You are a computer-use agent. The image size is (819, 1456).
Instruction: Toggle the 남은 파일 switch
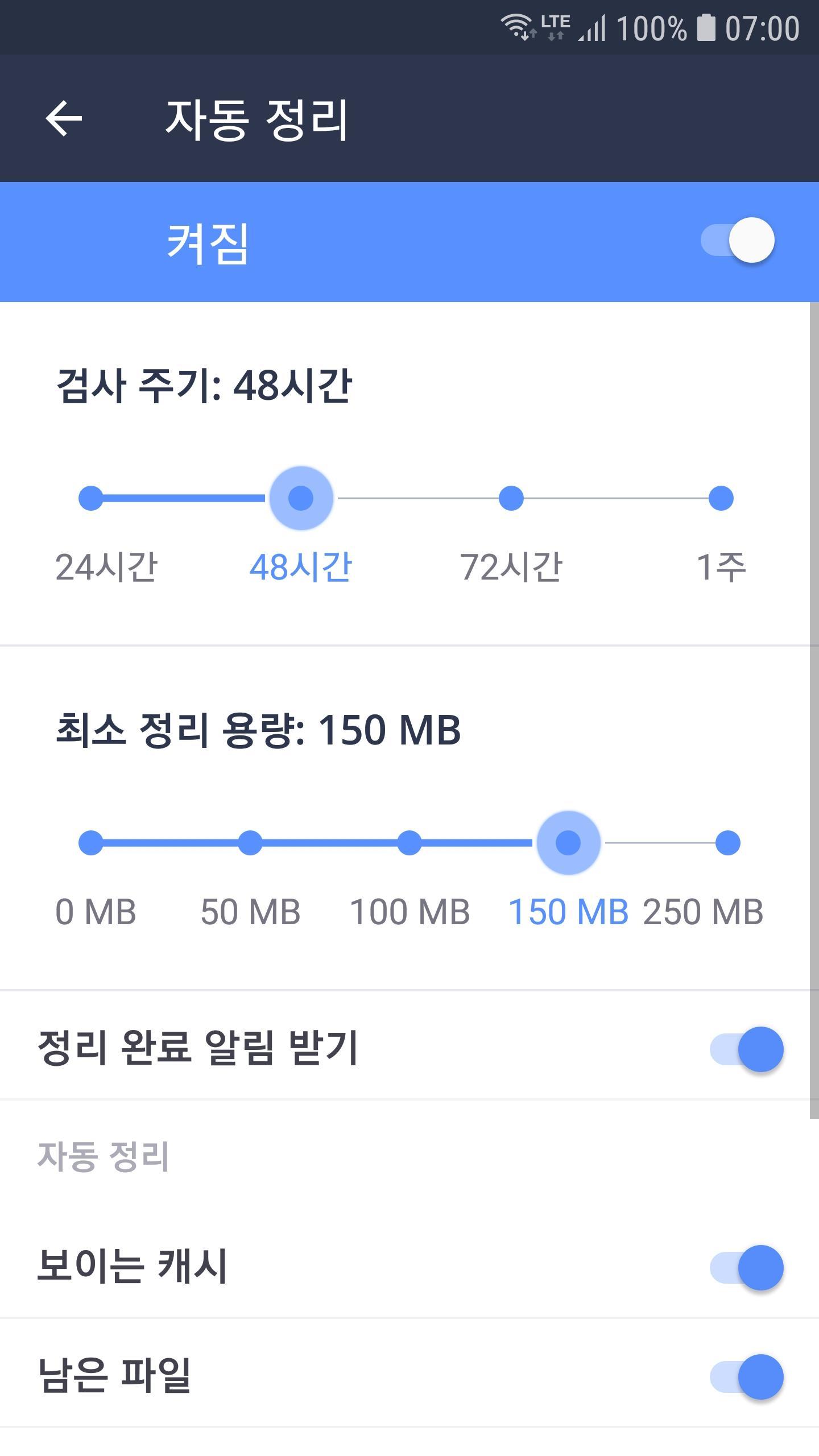(747, 1377)
